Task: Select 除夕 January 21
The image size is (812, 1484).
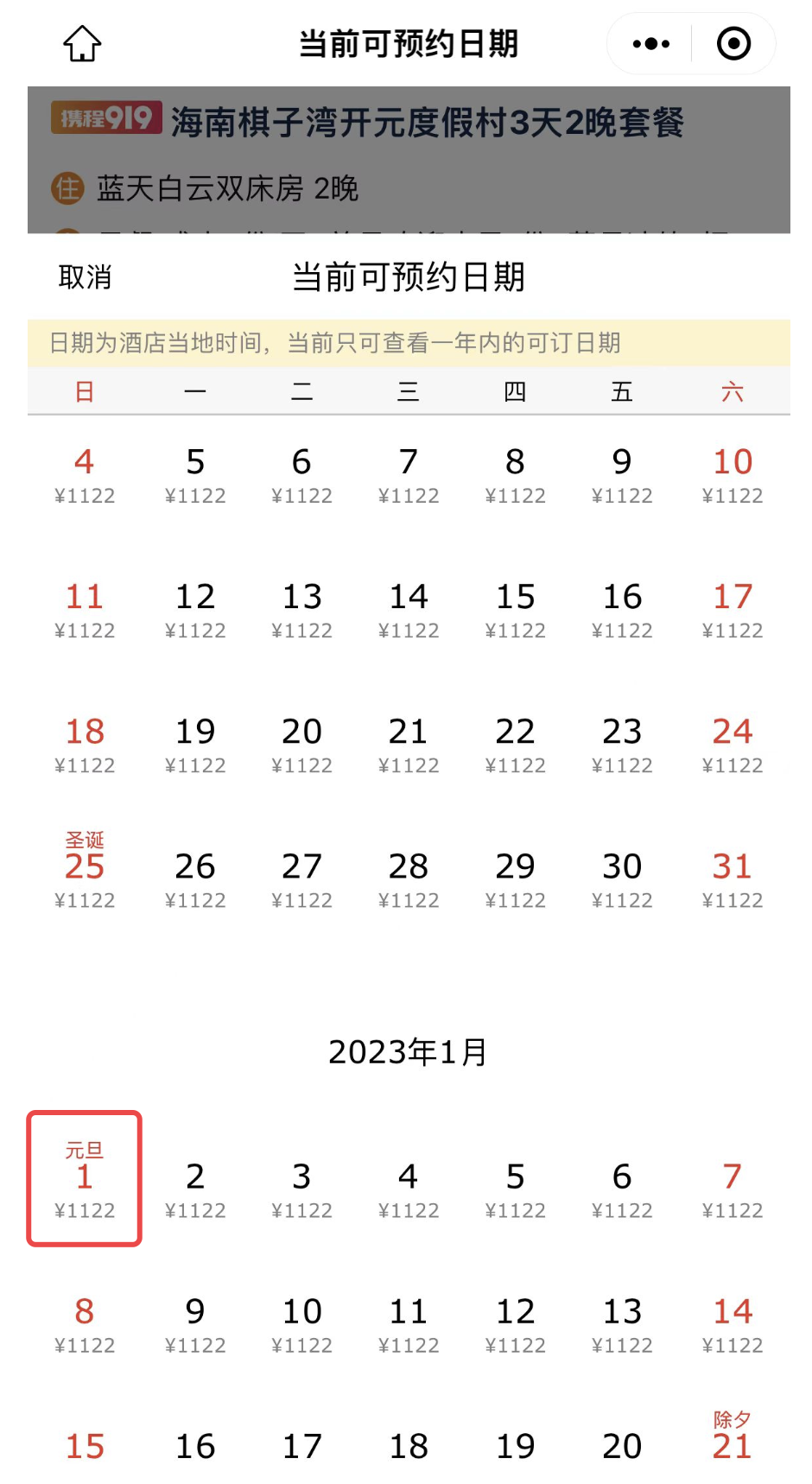Action: click(x=733, y=1436)
